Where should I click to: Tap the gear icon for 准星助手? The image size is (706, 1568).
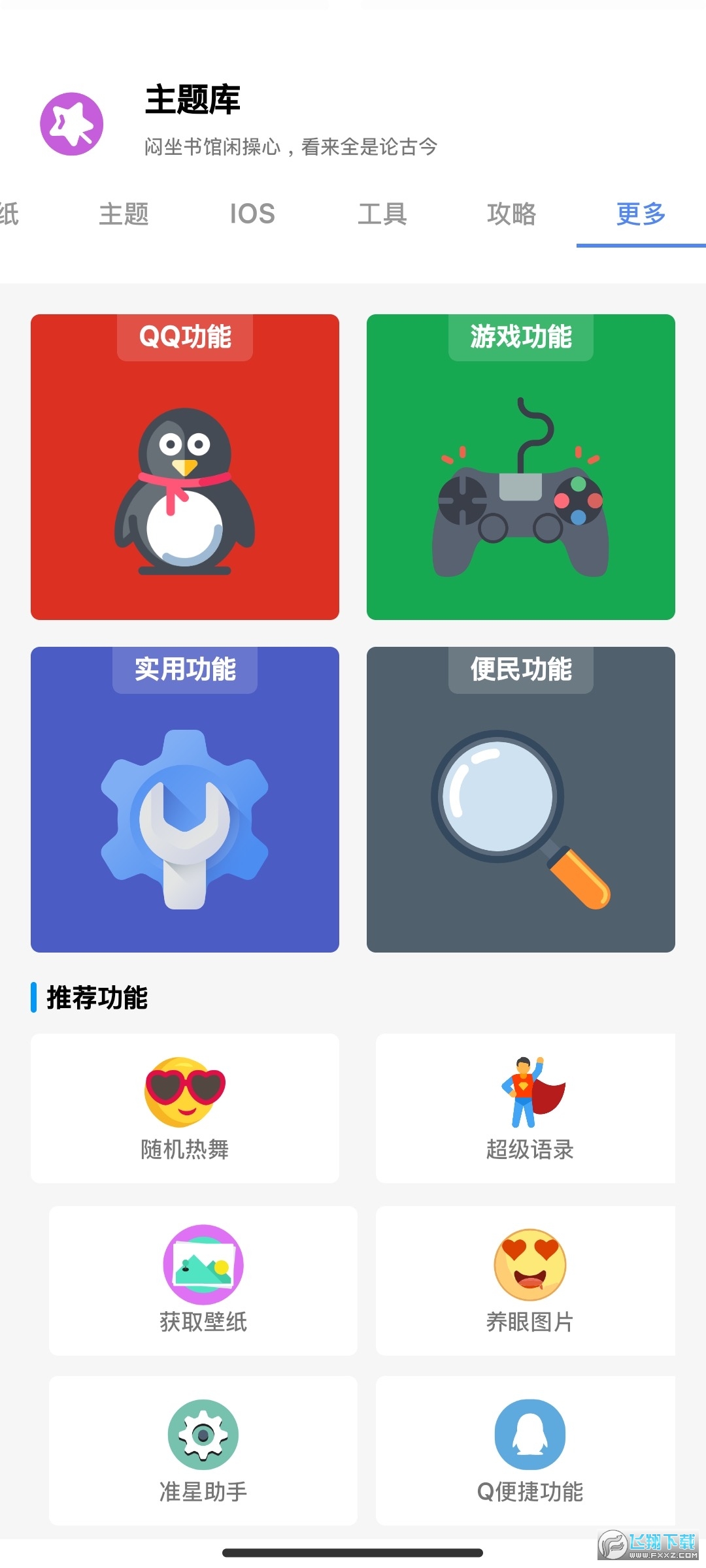[x=203, y=1434]
